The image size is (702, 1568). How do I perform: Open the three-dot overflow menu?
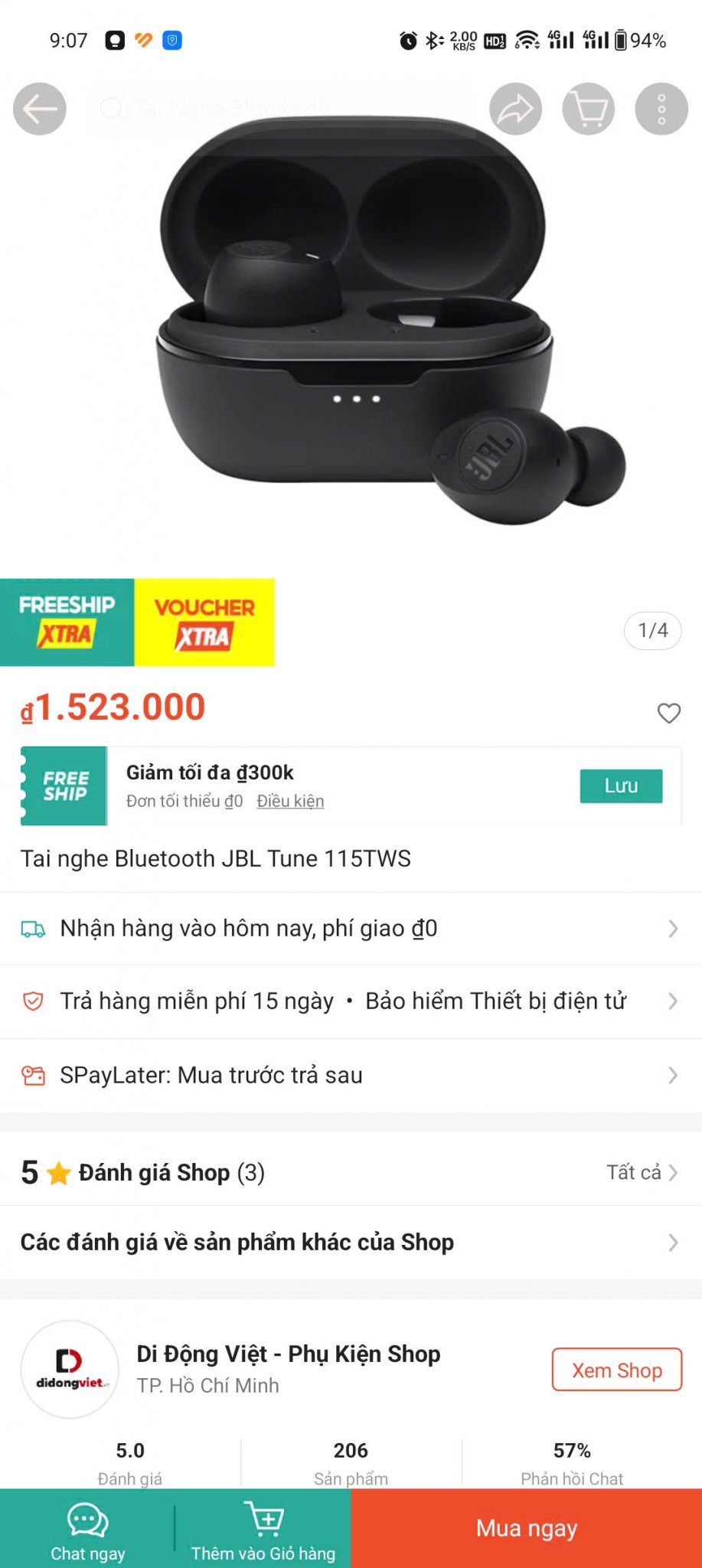click(661, 109)
